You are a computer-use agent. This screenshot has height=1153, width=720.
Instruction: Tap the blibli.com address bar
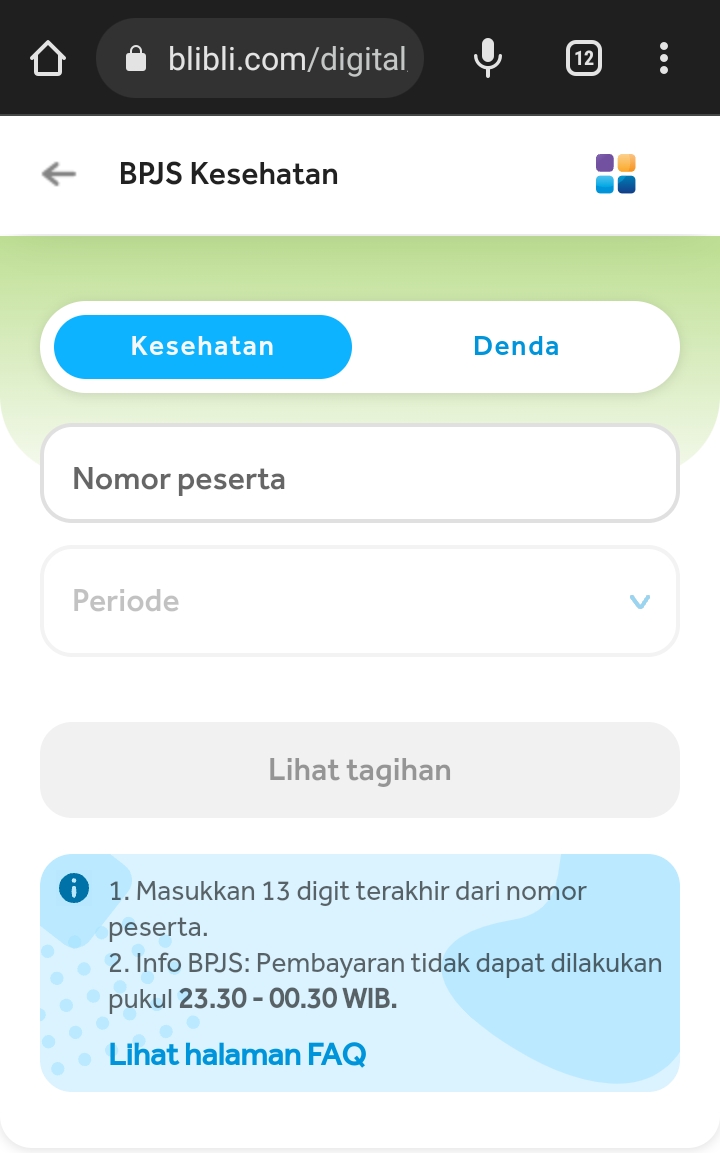260,58
